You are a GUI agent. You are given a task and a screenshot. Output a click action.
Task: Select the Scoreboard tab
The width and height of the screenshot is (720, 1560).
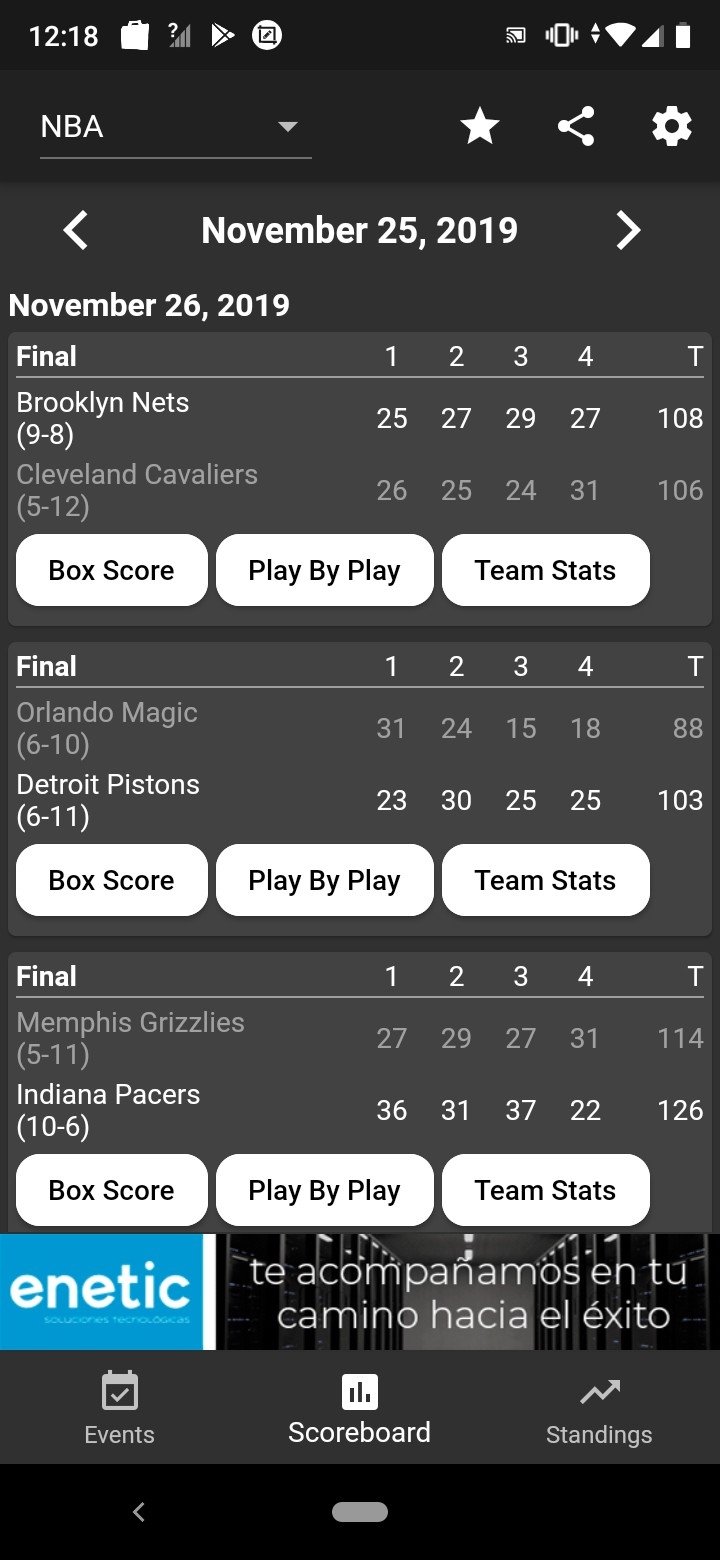360,1408
